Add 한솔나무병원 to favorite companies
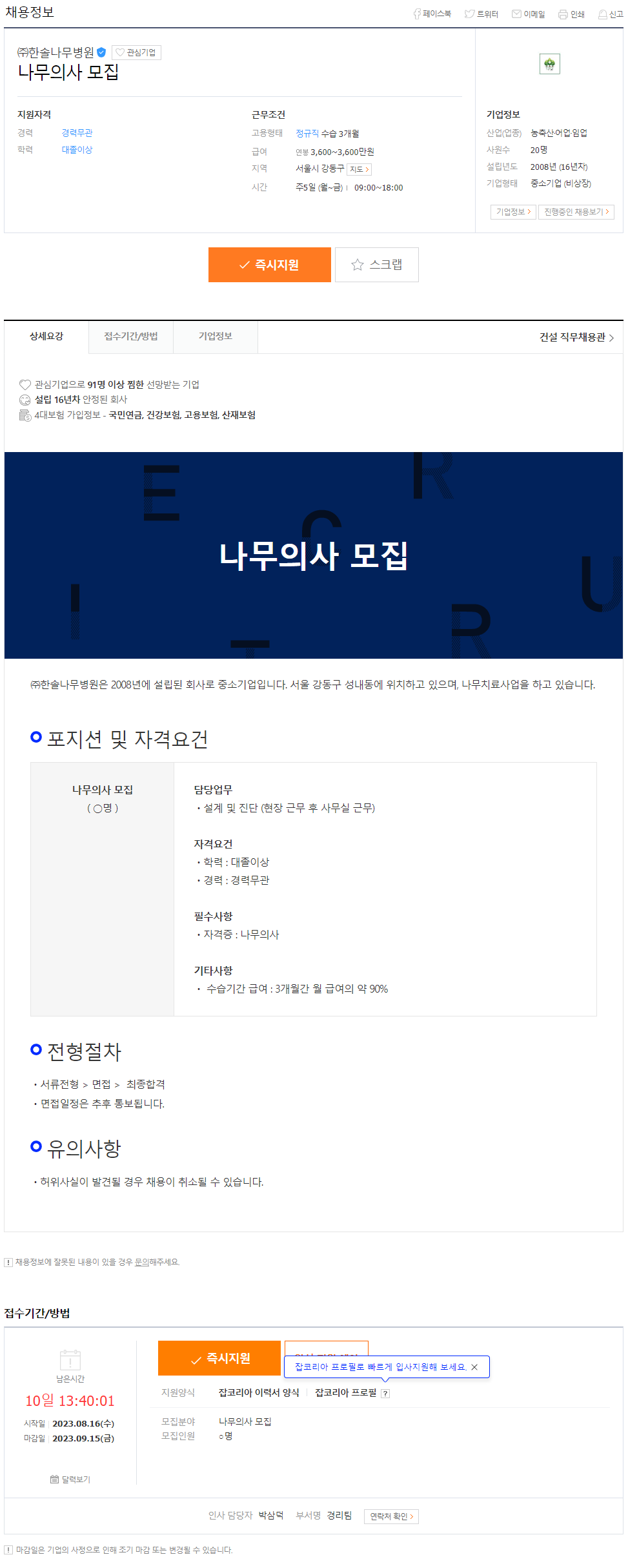The image size is (628, 1568). click(136, 52)
